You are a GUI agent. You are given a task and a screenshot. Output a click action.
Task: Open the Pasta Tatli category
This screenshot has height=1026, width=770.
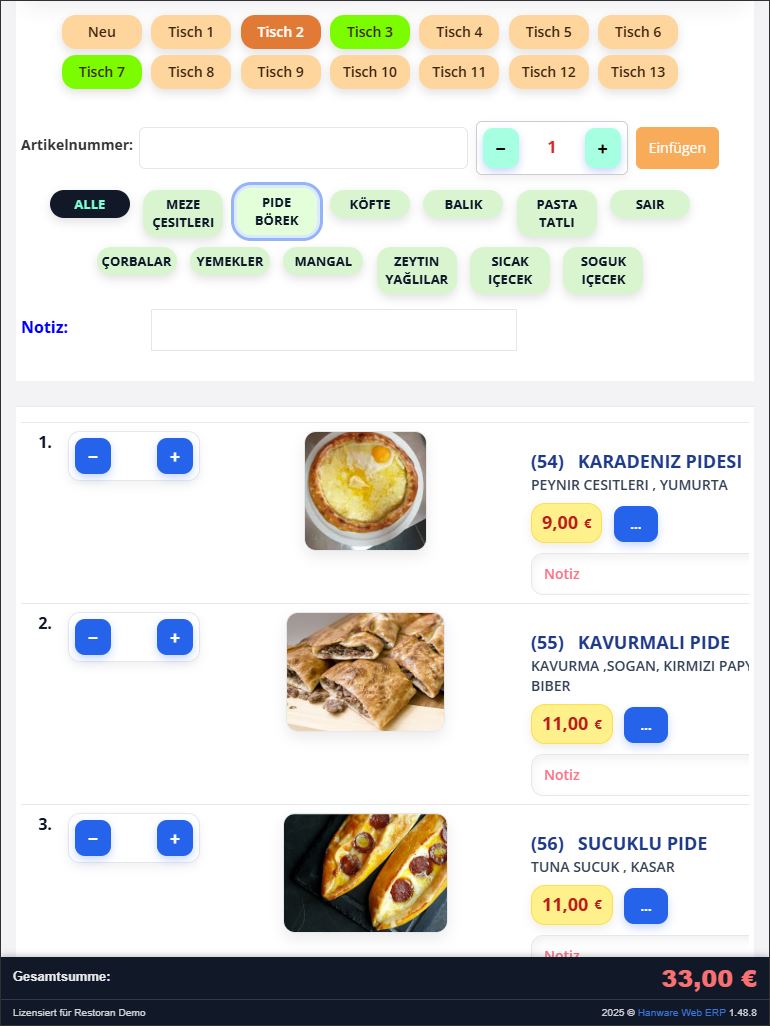[556, 213]
